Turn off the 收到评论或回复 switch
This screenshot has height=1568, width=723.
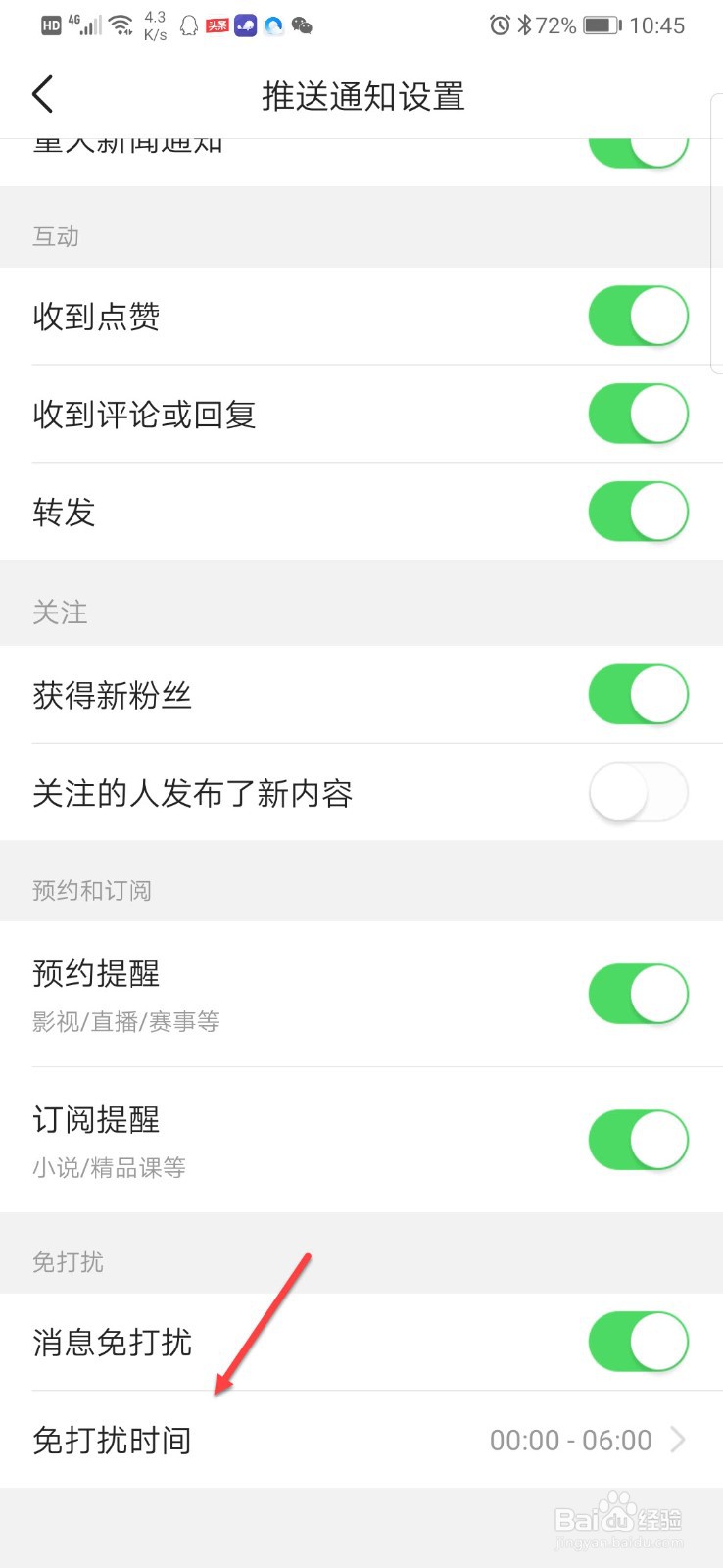click(638, 414)
